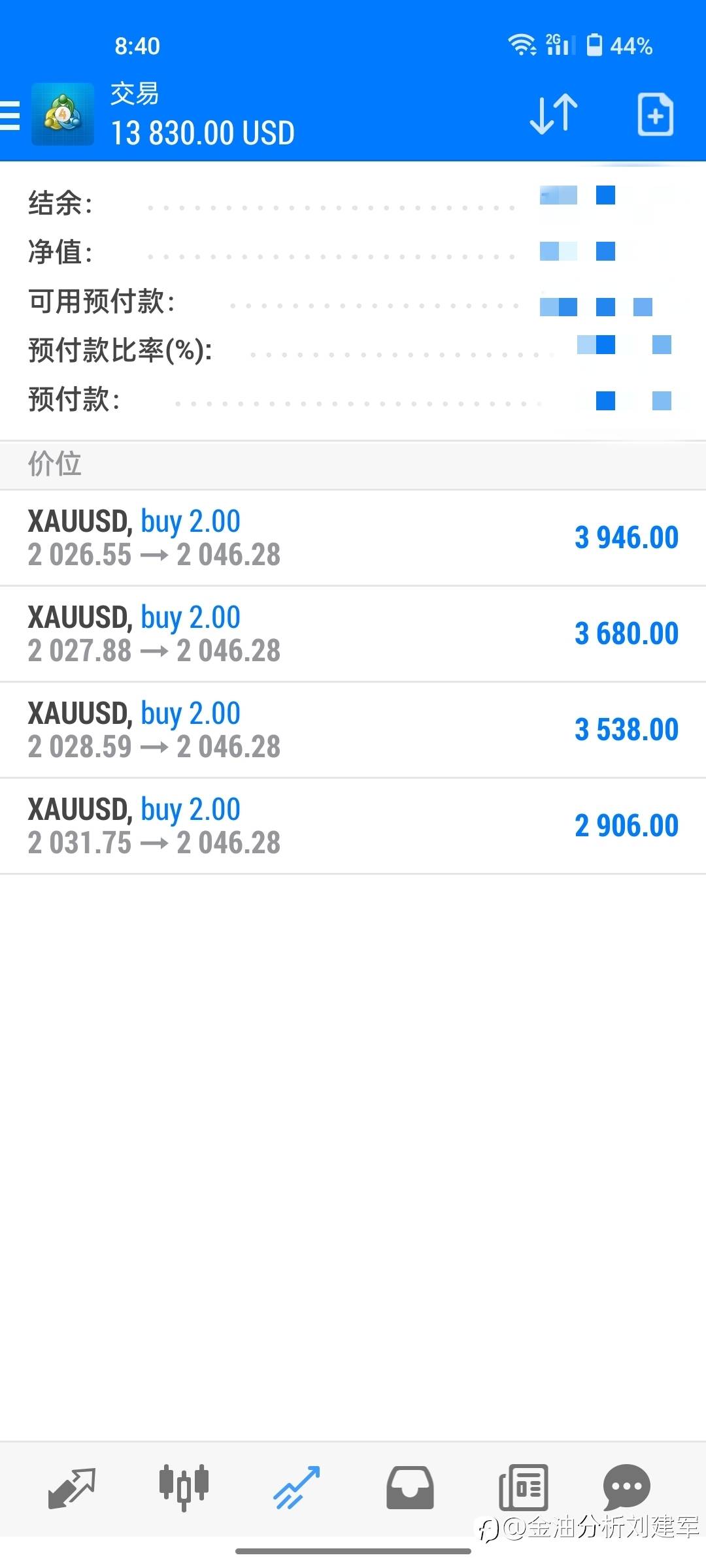The width and height of the screenshot is (706, 1568).
Task: Open XAUUSD position opened at 2 028.59
Action: tap(353, 730)
